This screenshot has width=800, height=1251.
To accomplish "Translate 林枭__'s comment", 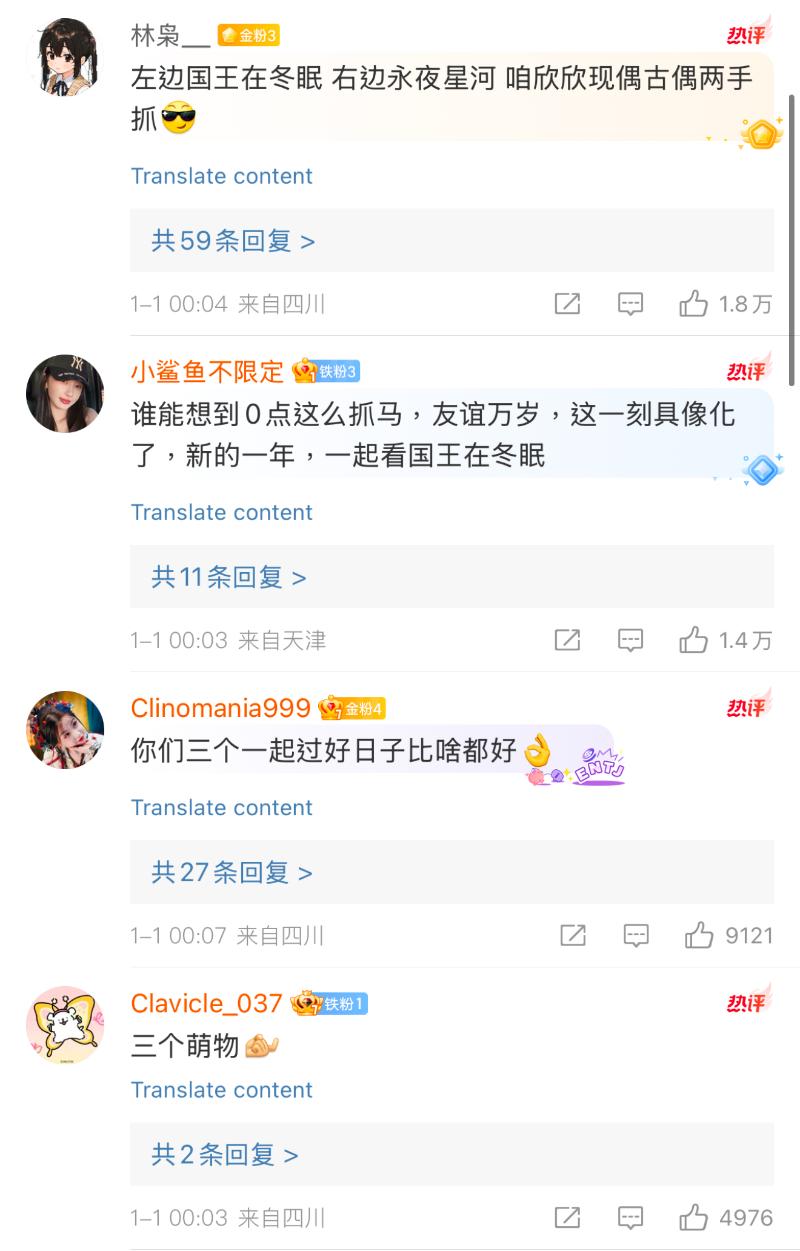I will click(x=221, y=176).
